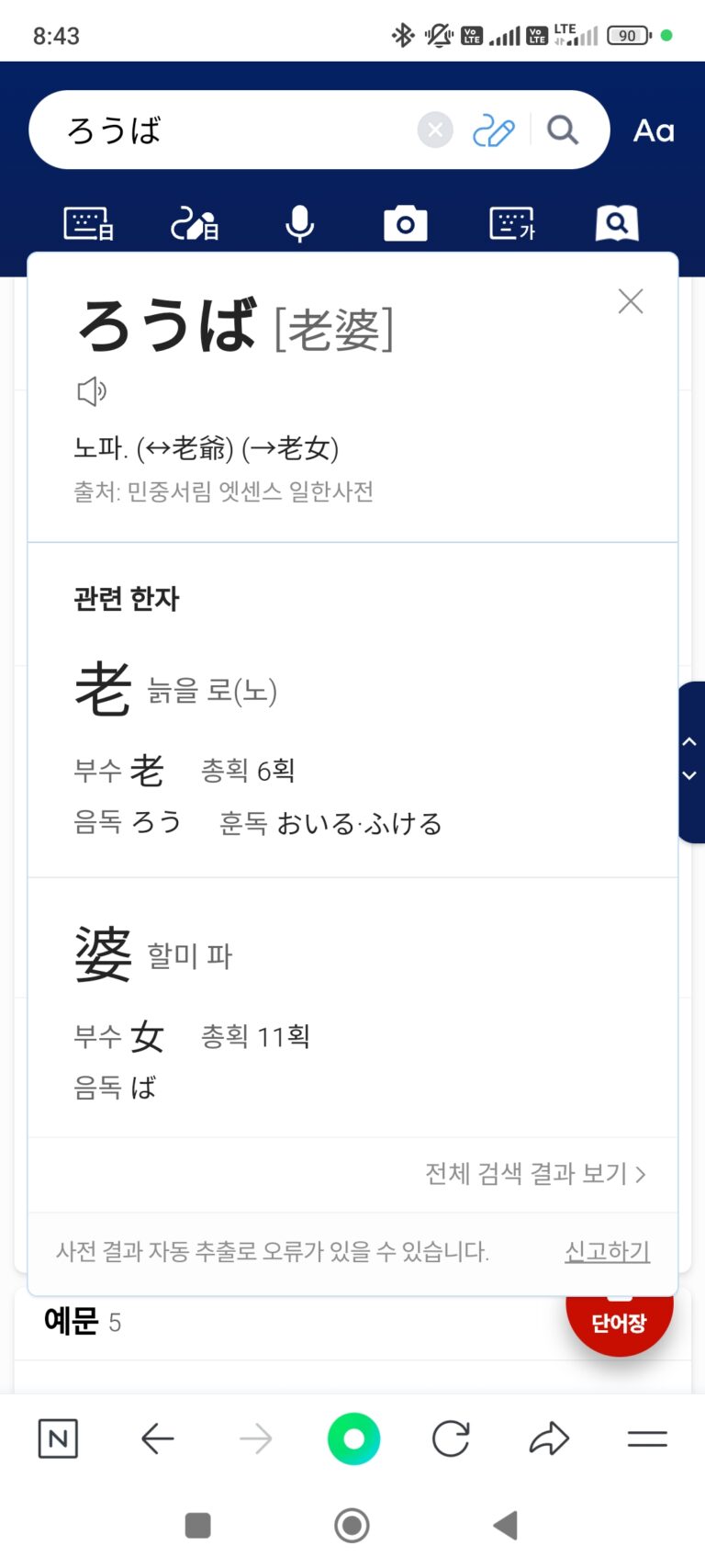Open the 단어장 floating button
705x1568 pixels.
point(619,1321)
